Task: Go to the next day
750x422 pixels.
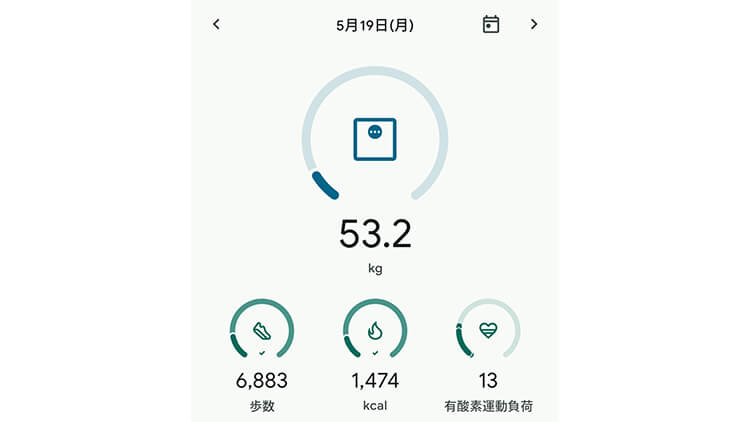Action: tap(534, 24)
